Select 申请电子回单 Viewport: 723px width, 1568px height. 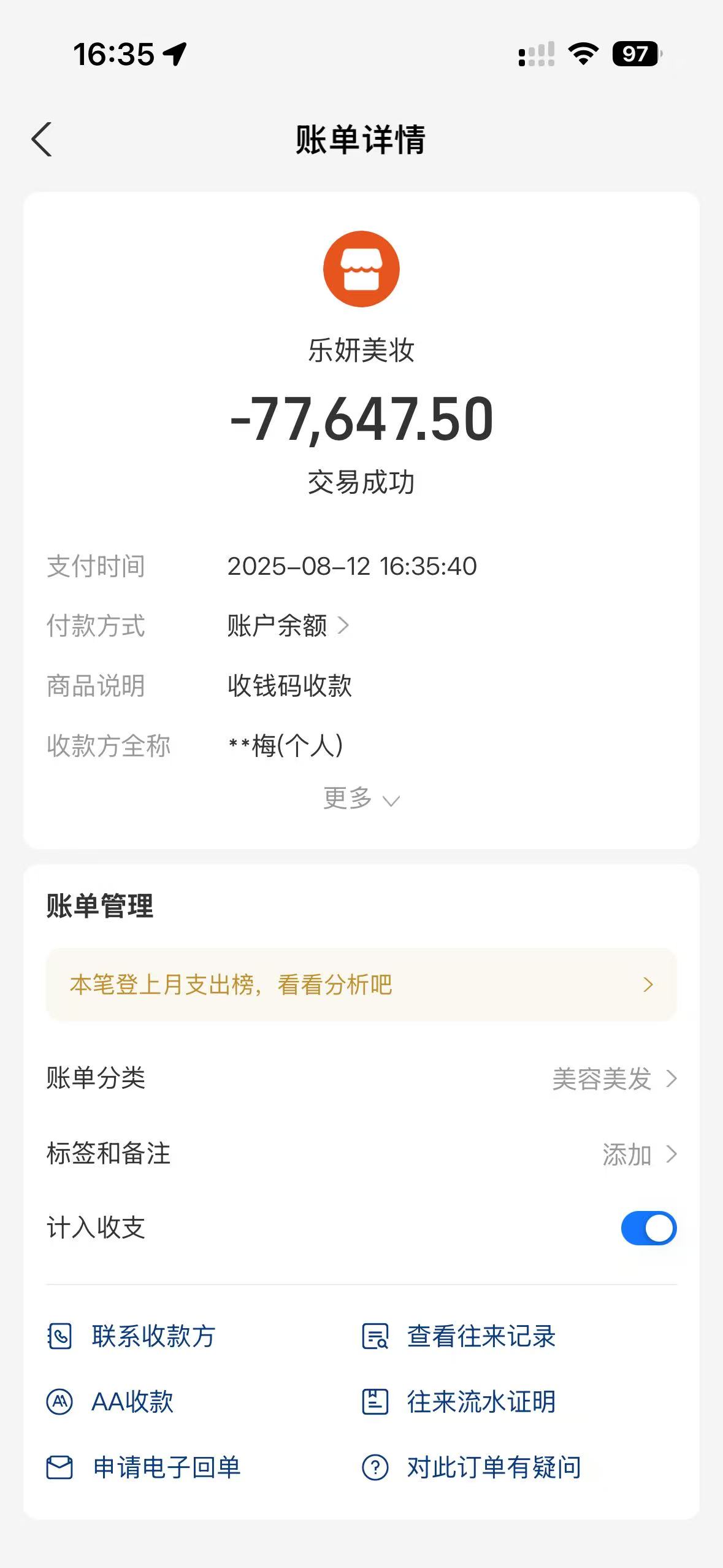tap(143, 1467)
